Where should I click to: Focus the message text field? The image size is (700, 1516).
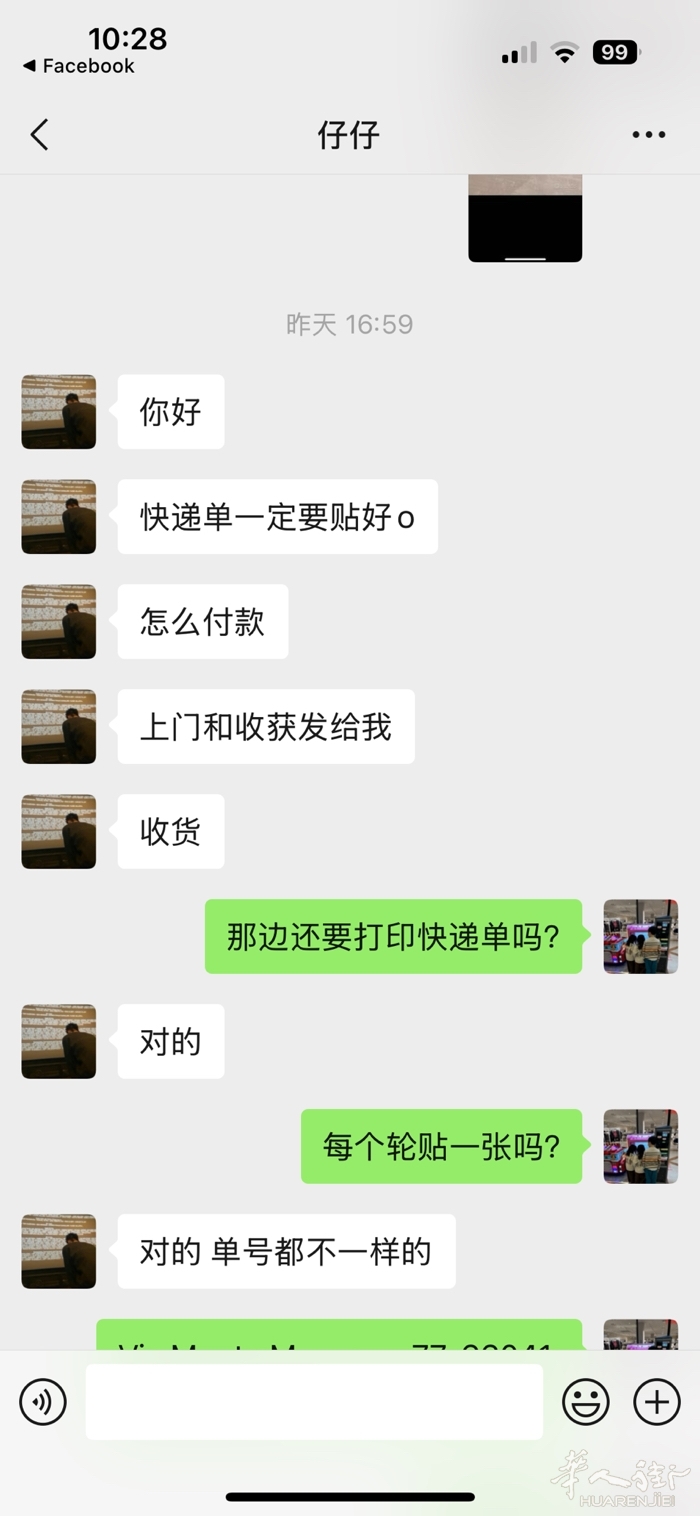click(314, 1402)
